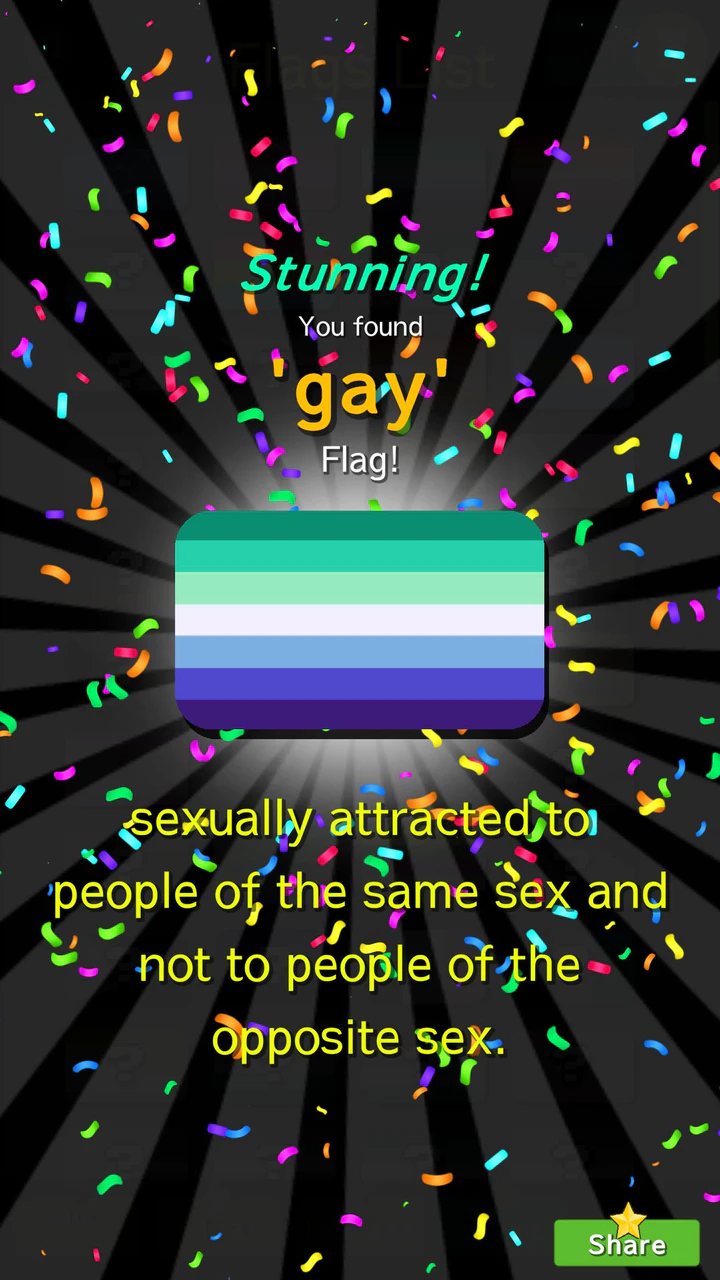Tap the green Share button

point(627,1243)
